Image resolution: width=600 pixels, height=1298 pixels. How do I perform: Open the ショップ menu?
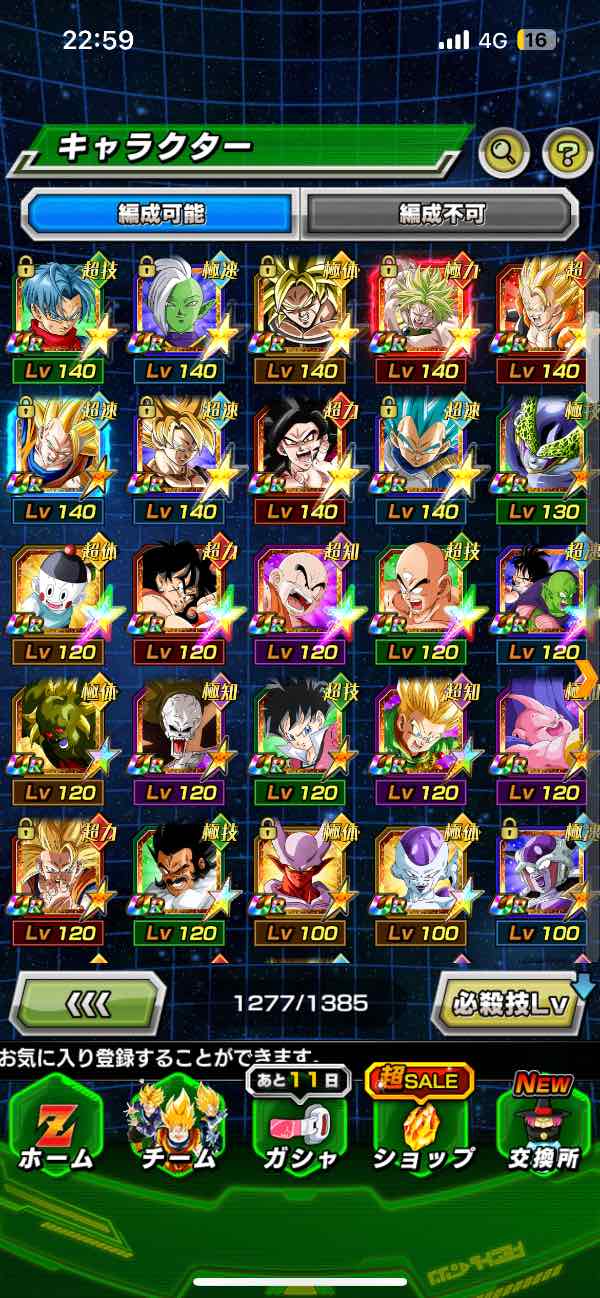[423, 1128]
